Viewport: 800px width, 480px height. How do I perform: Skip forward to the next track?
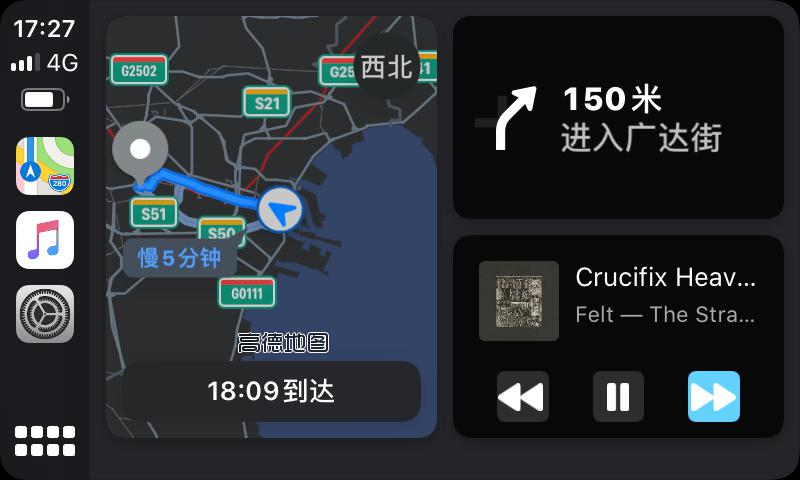(713, 397)
